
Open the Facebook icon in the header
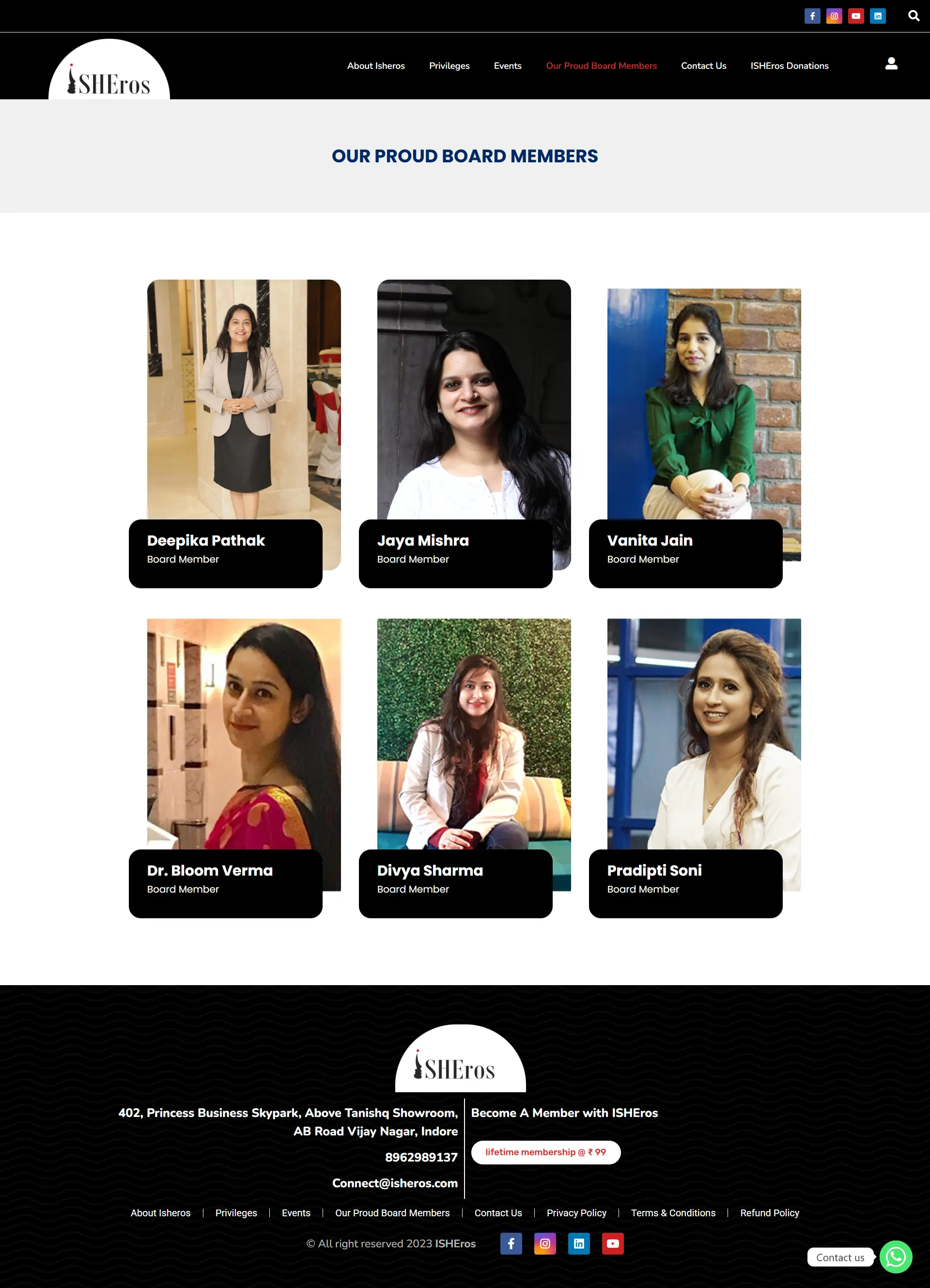coord(812,16)
